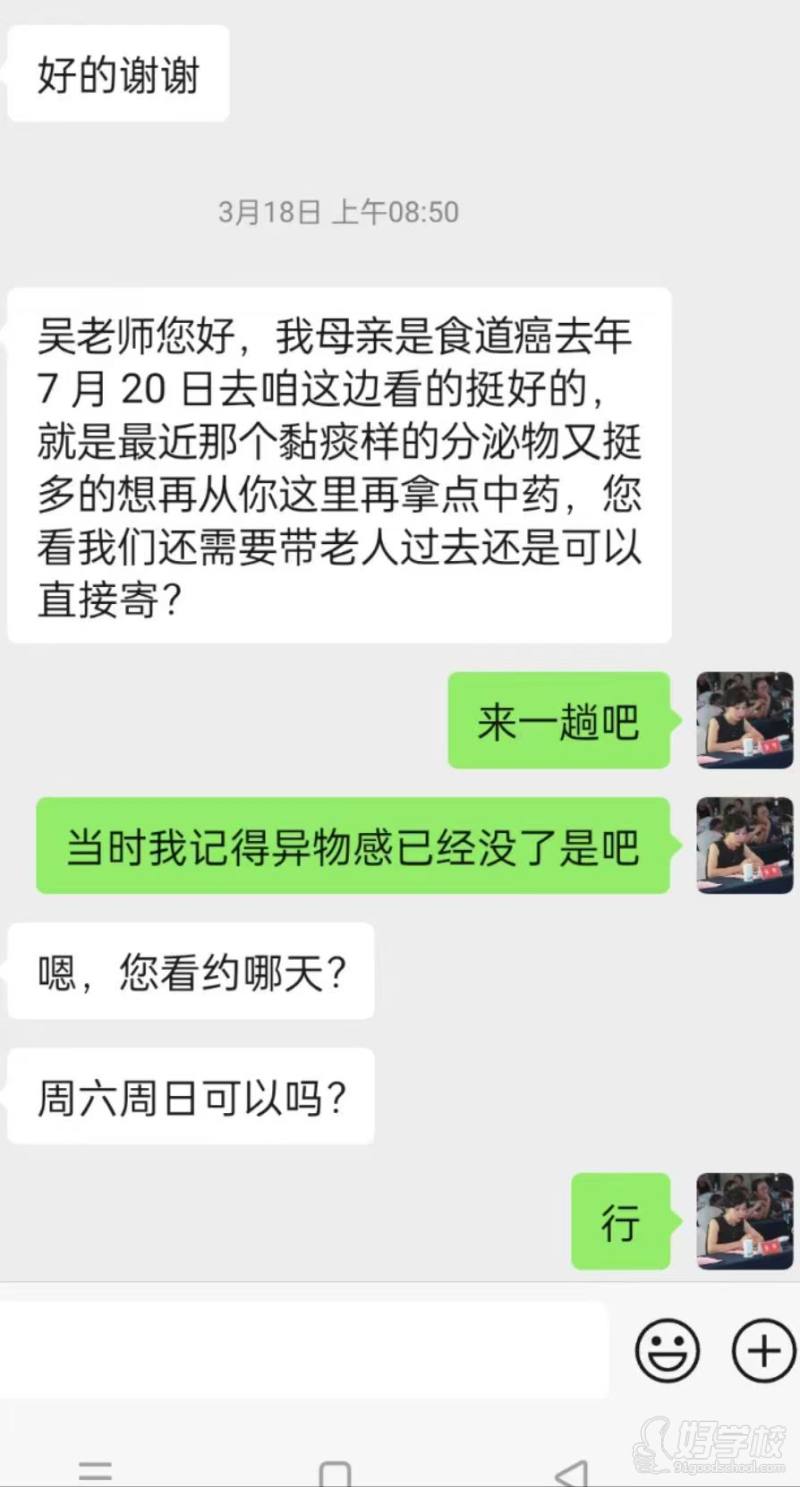Tap the avatar next to 来一趟吧
Viewport: 800px width, 1487px height.
point(745,722)
